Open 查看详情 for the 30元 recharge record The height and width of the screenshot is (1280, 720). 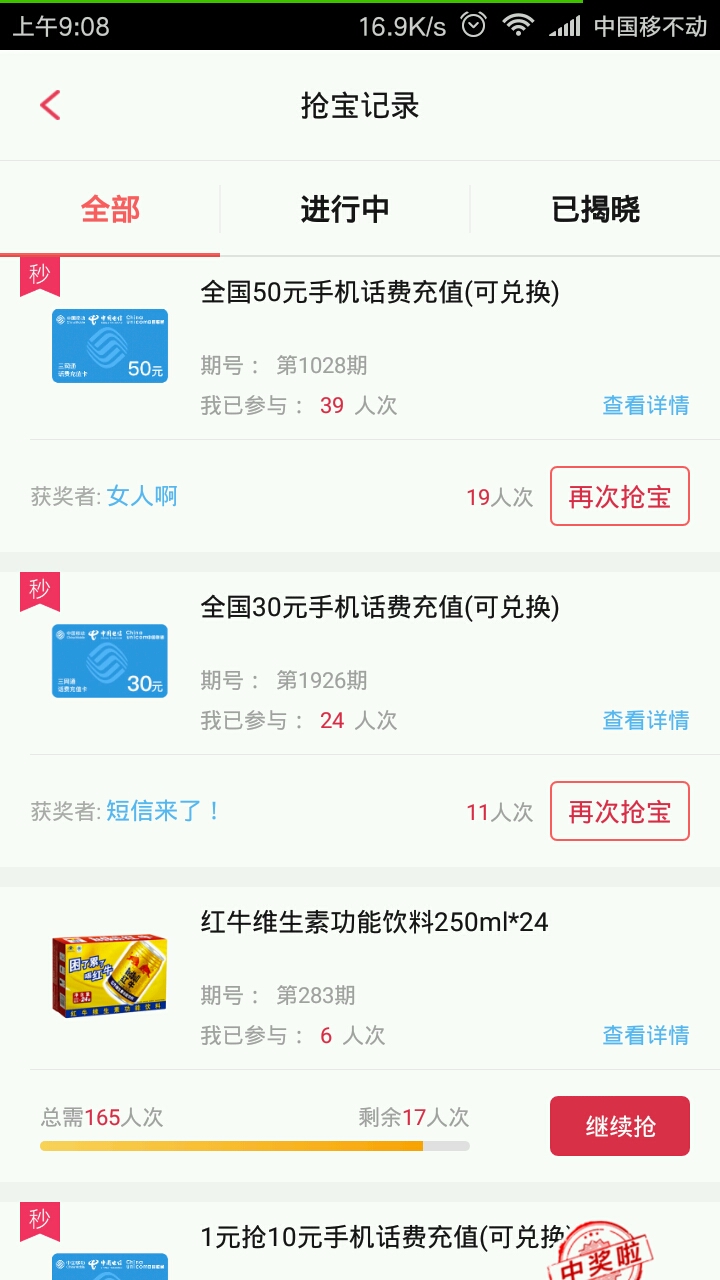(x=646, y=720)
